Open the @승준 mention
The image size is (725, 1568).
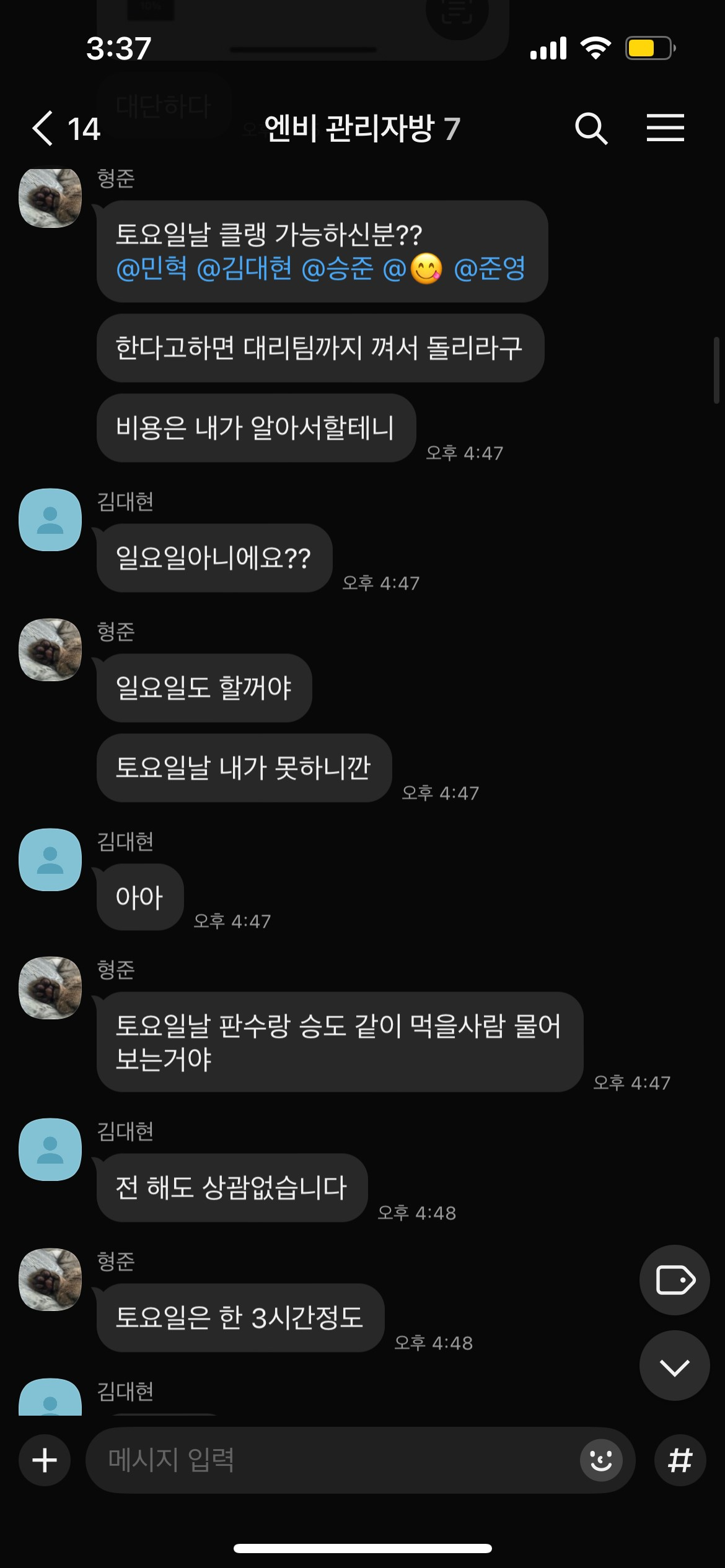coord(337,269)
